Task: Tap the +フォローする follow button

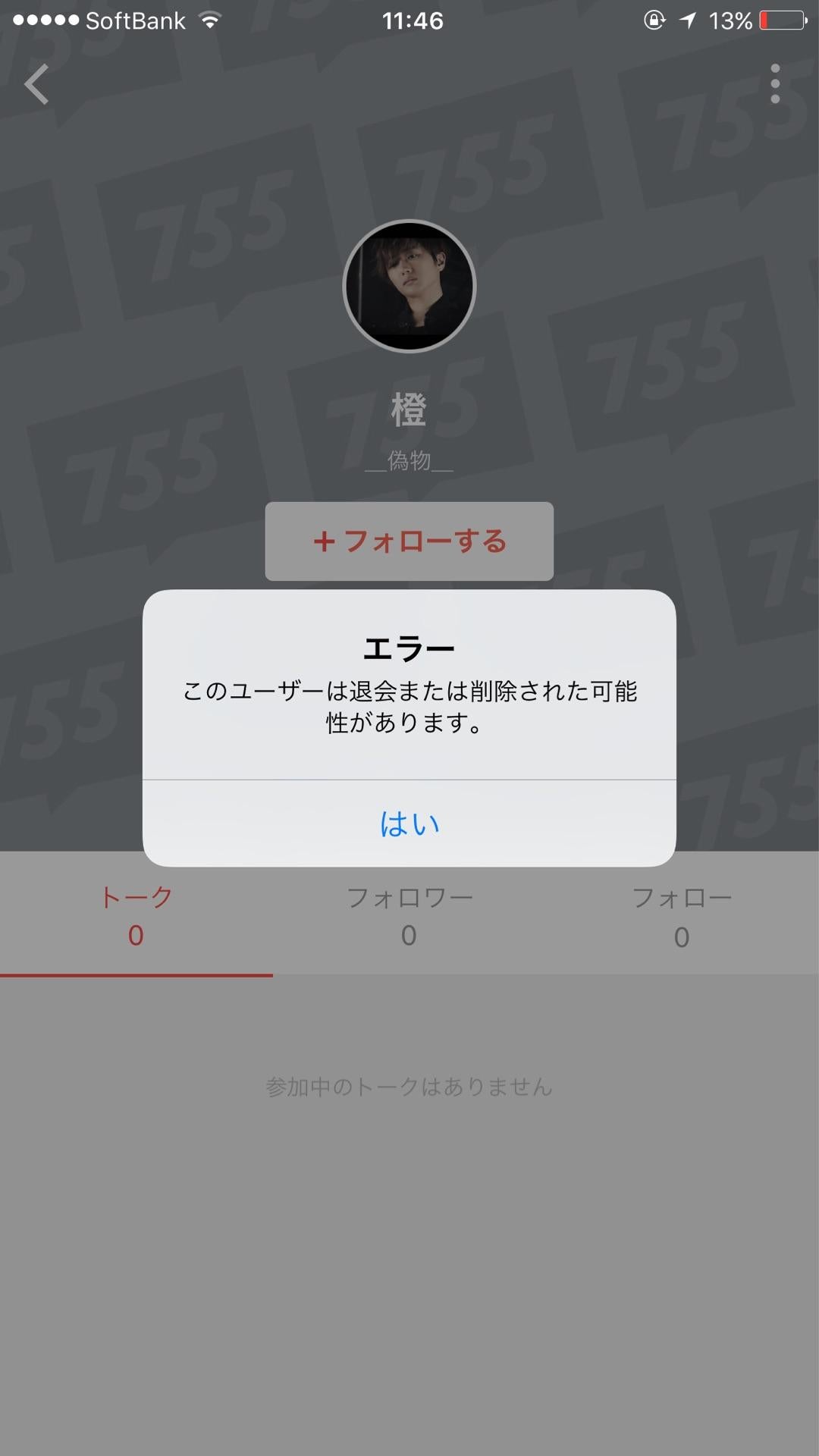Action: pos(409,541)
